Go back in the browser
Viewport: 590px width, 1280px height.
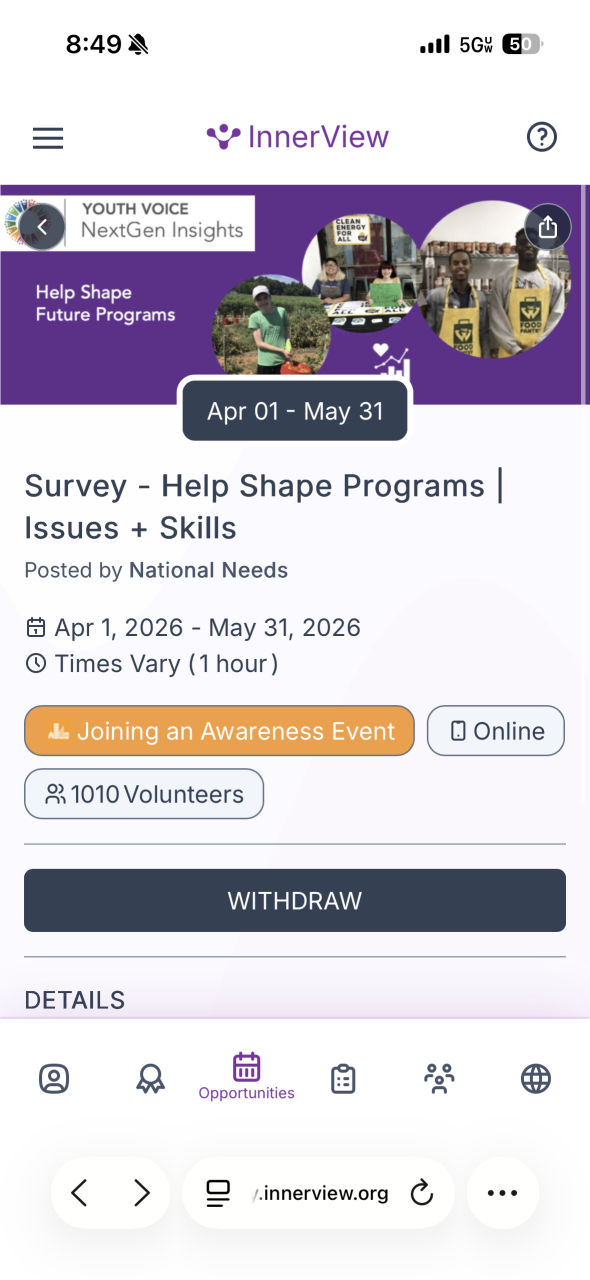pyautogui.click(x=80, y=1193)
